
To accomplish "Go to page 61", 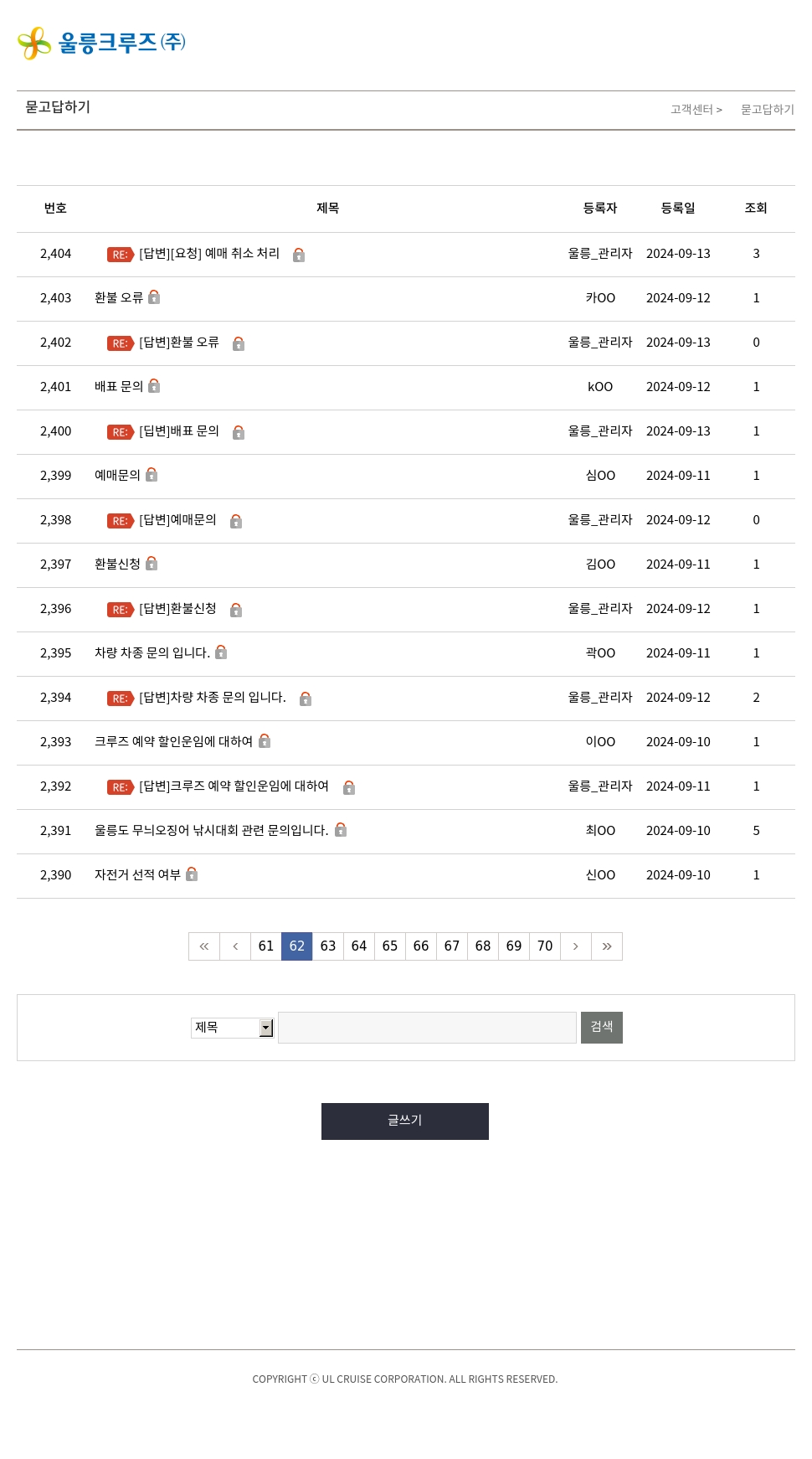I will point(266,946).
